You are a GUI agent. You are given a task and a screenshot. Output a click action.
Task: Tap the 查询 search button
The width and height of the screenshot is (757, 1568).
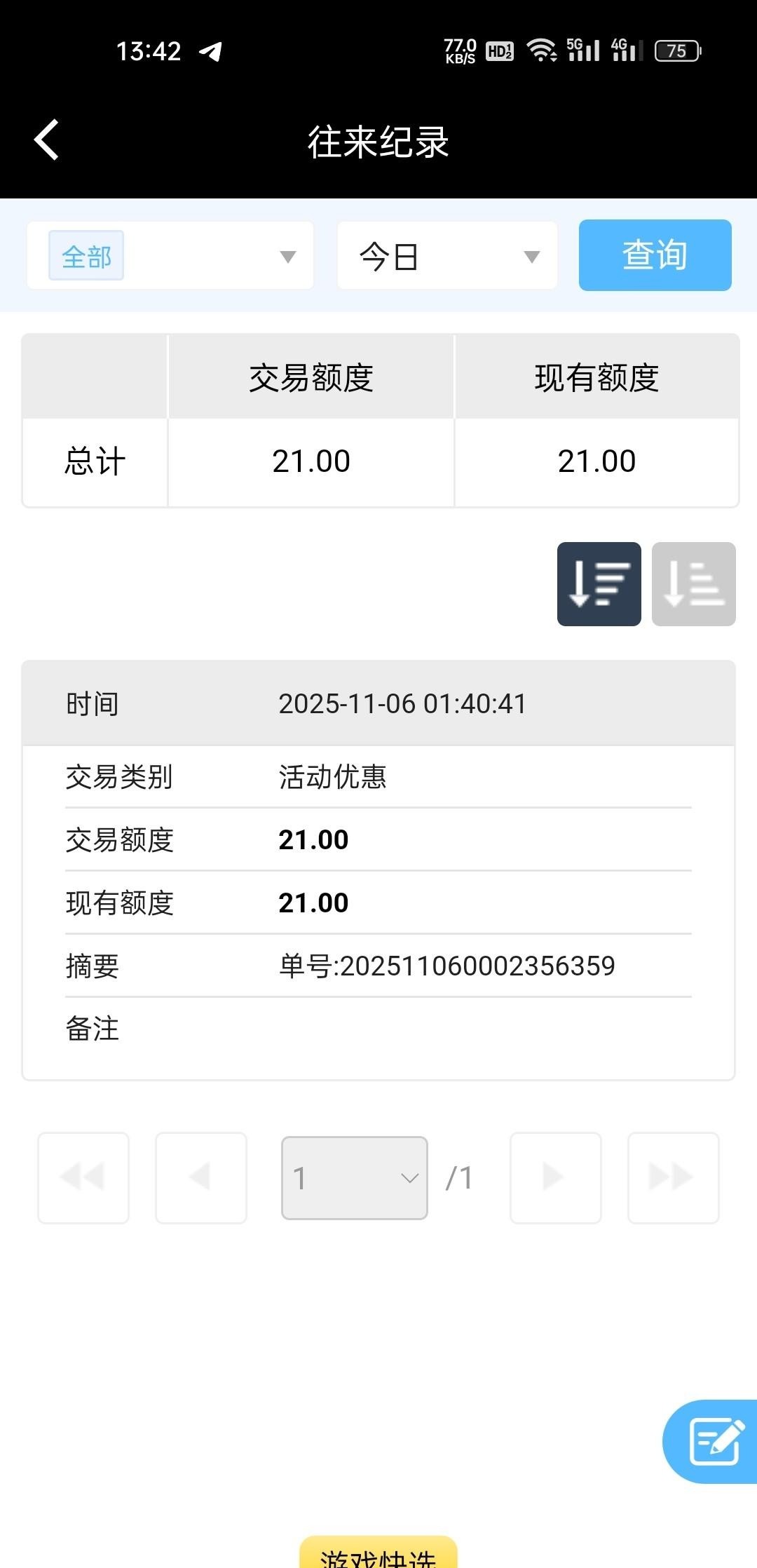[x=655, y=255]
